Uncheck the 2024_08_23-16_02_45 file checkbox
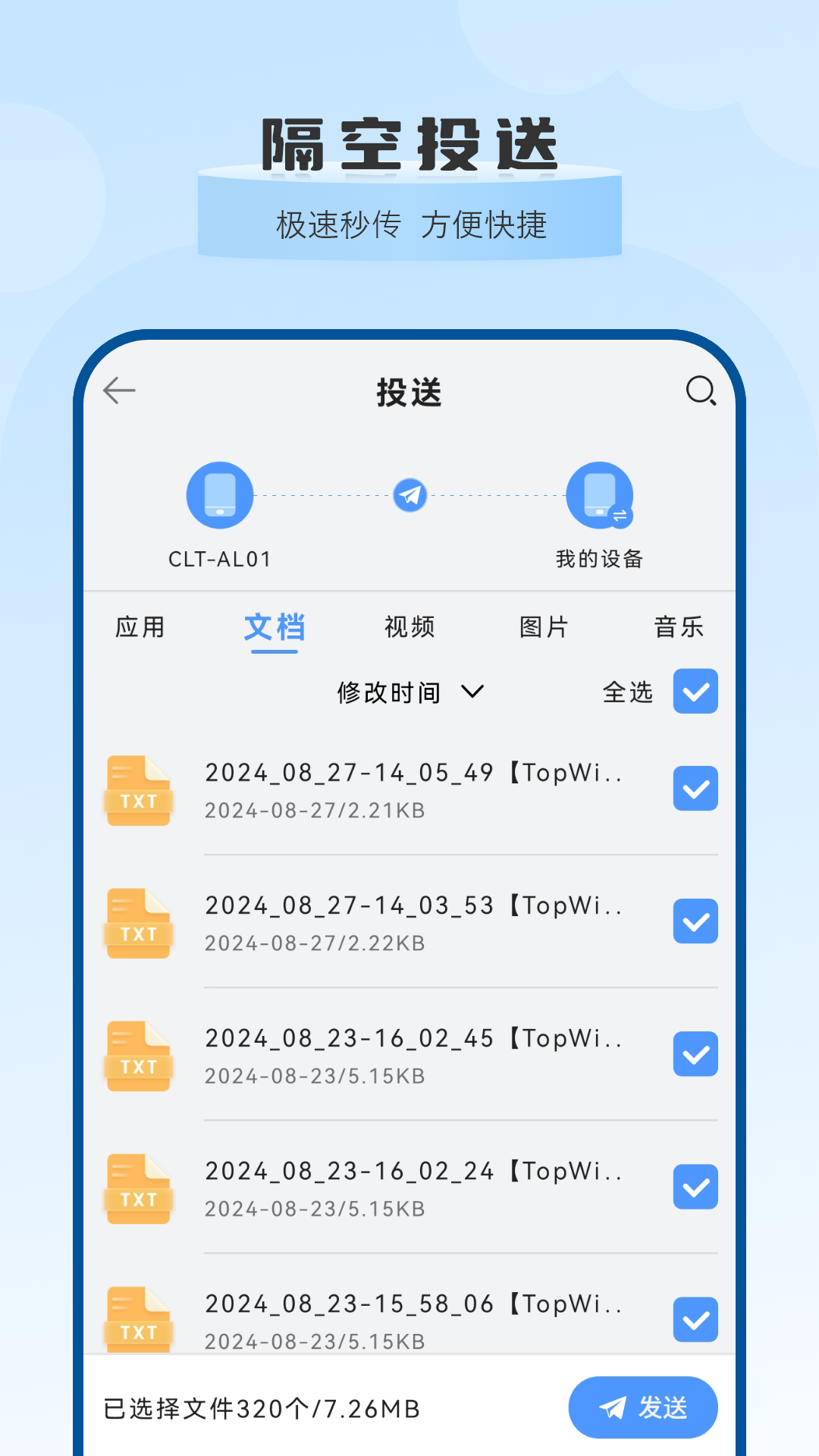 (x=695, y=1054)
